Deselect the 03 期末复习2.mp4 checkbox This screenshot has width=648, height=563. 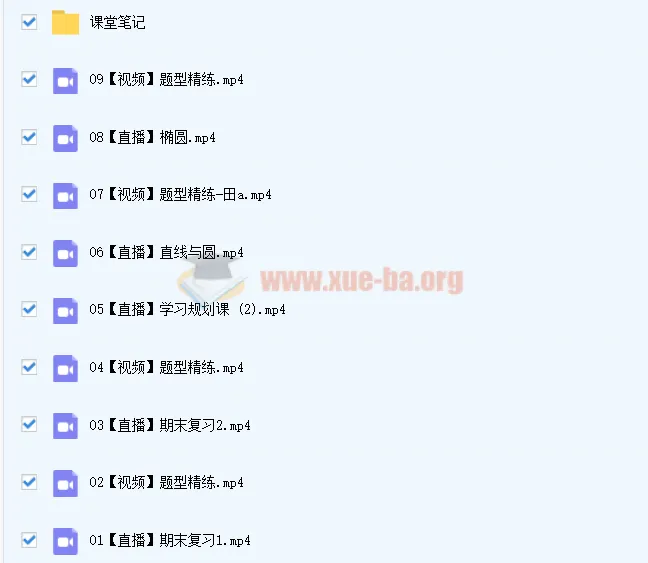[29, 424]
